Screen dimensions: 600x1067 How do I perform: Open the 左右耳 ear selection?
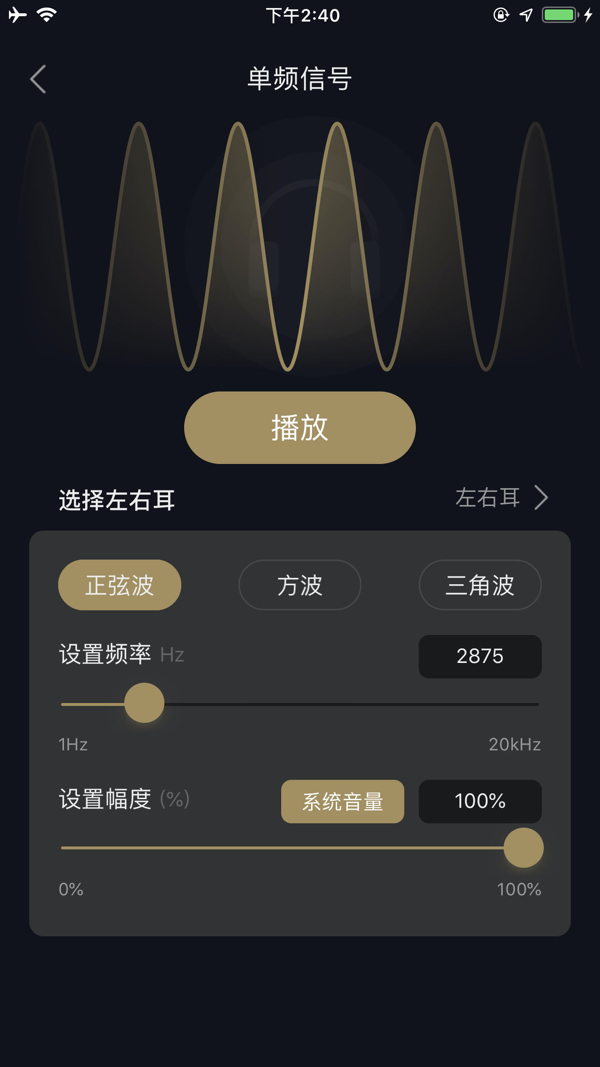tap(502, 497)
